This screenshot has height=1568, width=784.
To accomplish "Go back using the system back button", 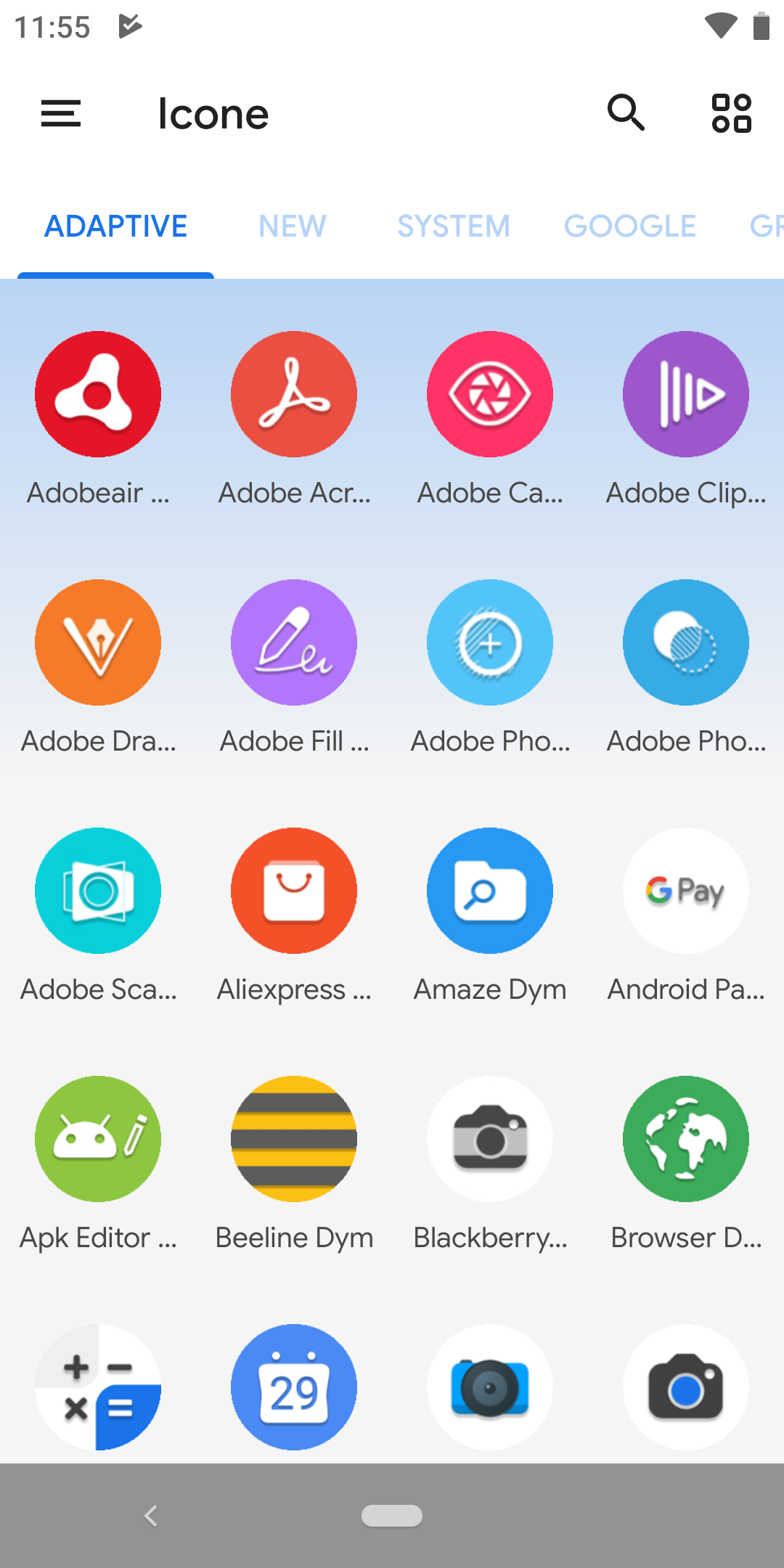I will [151, 1516].
